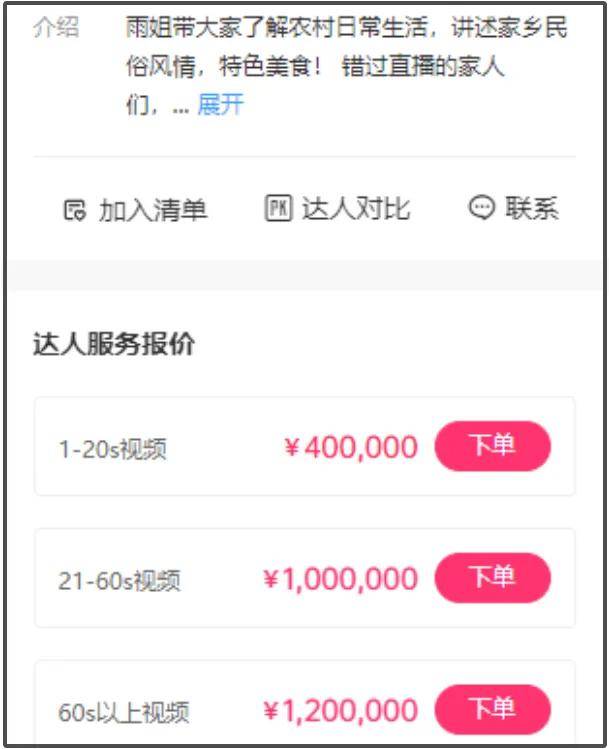This screenshot has width=609, height=749.
Task: Tap 联系 to contact the creator
Action: [x=514, y=208]
